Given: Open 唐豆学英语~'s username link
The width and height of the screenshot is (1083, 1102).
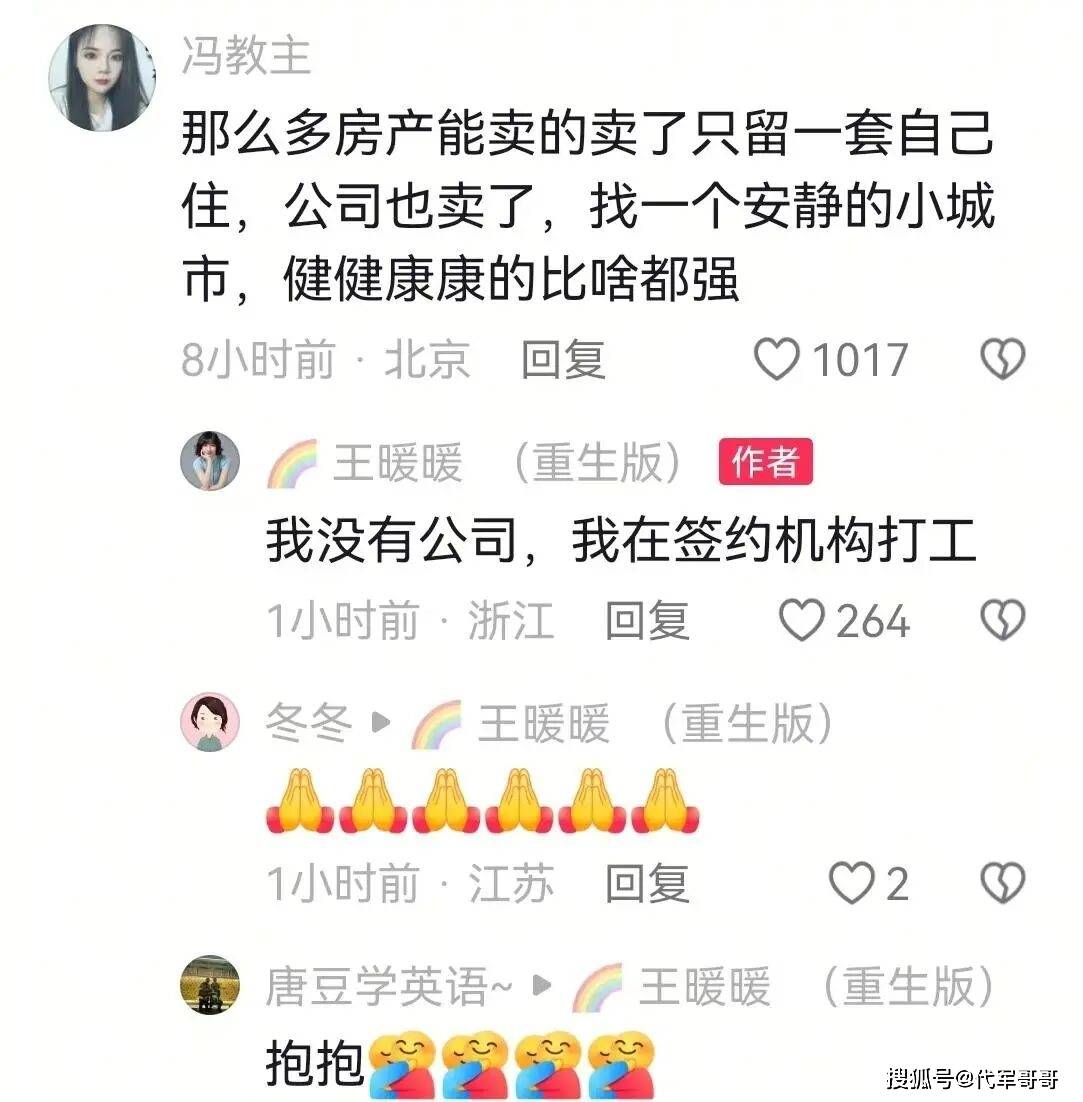Looking at the screenshot, I should [x=389, y=986].
